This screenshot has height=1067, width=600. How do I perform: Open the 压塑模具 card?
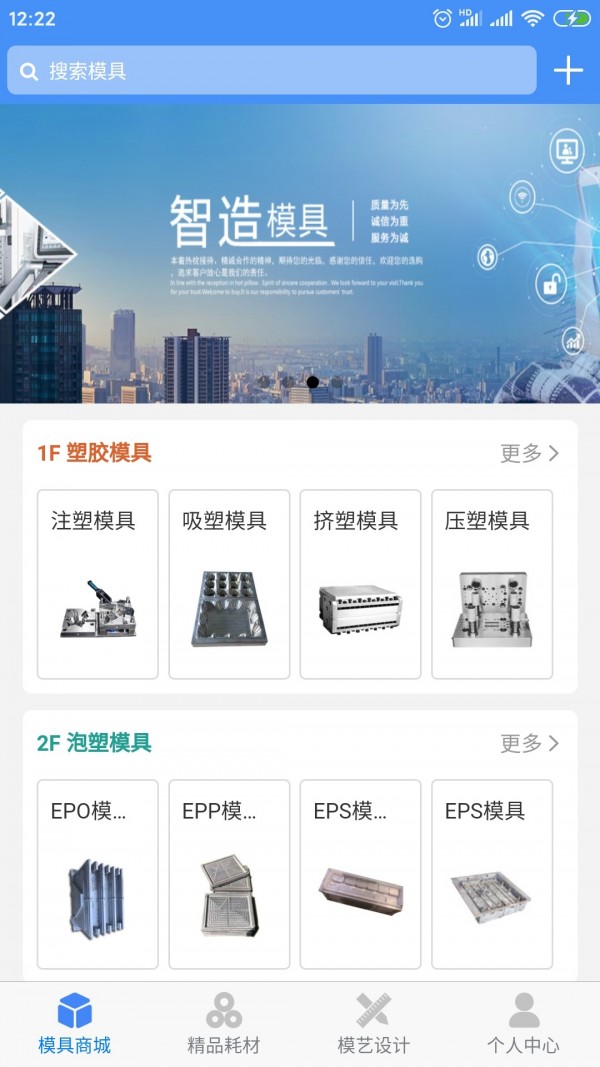492,584
